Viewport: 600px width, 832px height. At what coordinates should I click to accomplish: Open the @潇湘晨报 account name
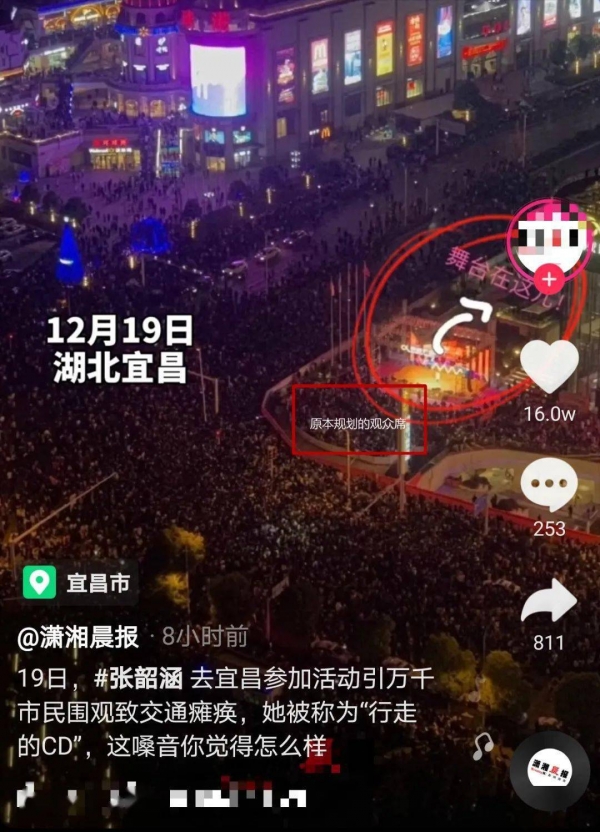tap(81, 636)
